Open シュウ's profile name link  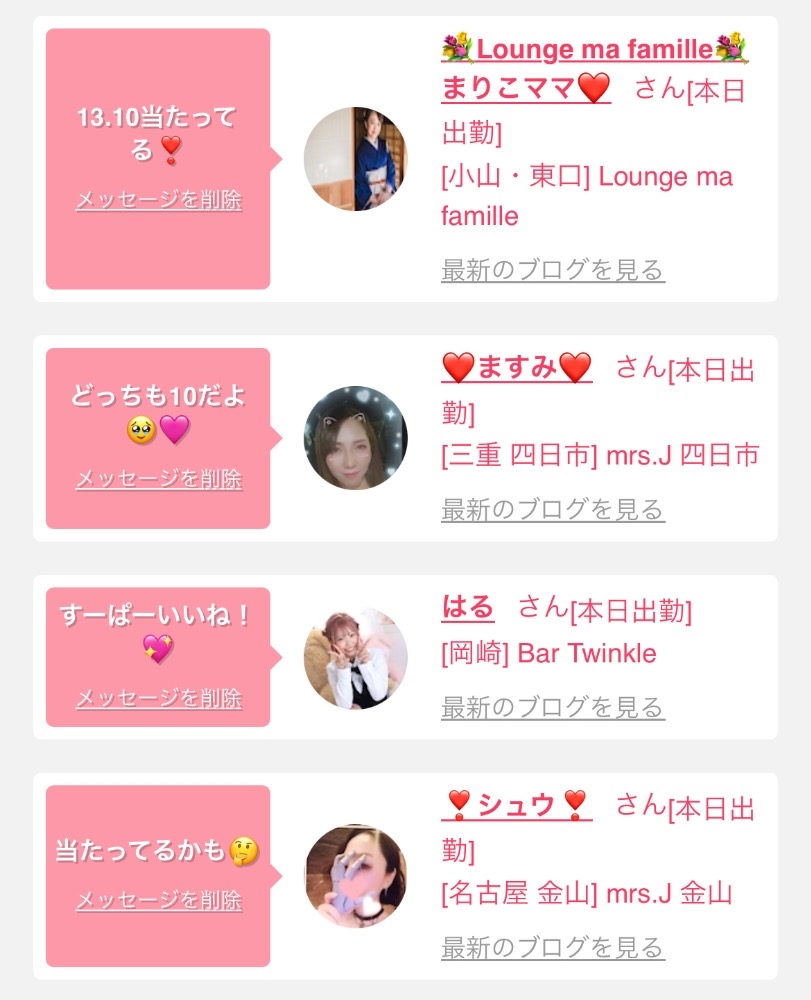click(x=517, y=805)
